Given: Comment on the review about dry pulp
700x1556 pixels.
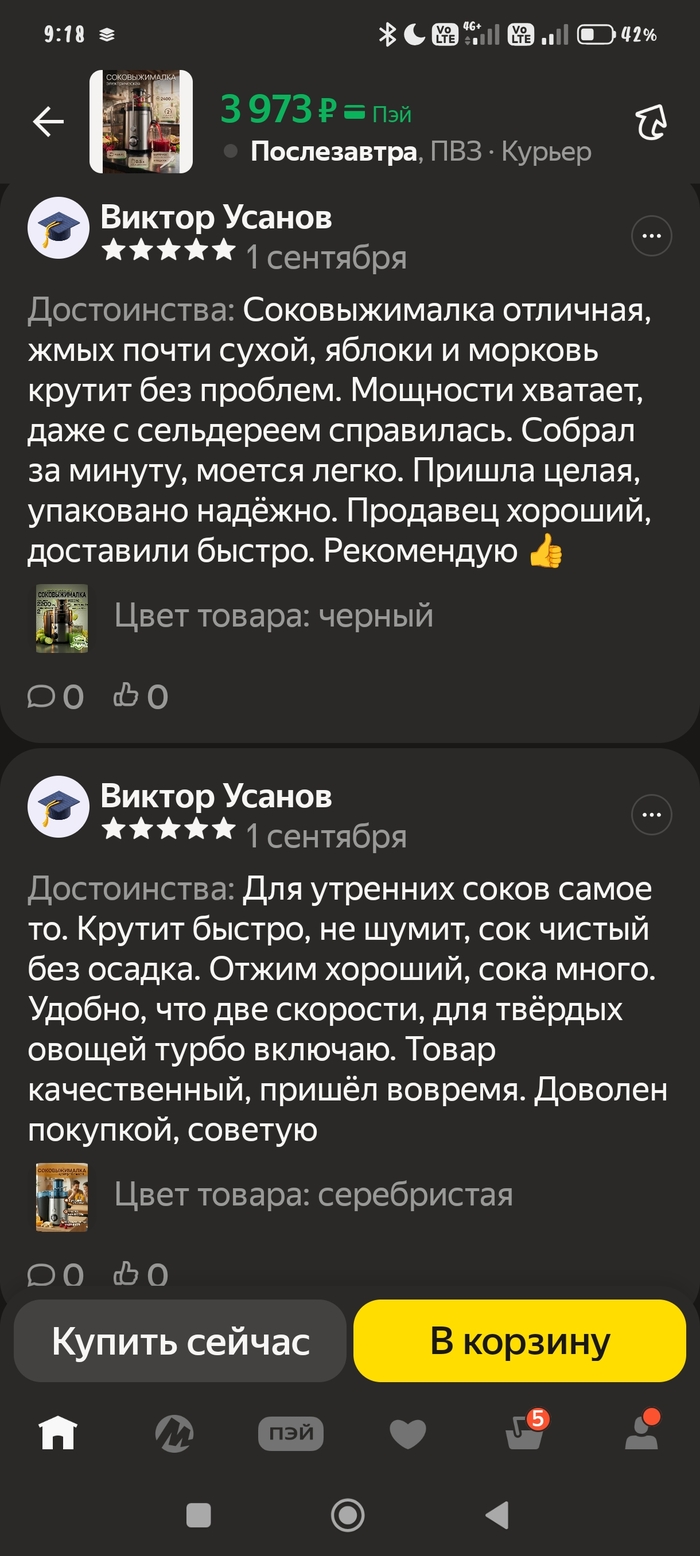Looking at the screenshot, I should click(x=55, y=696).
